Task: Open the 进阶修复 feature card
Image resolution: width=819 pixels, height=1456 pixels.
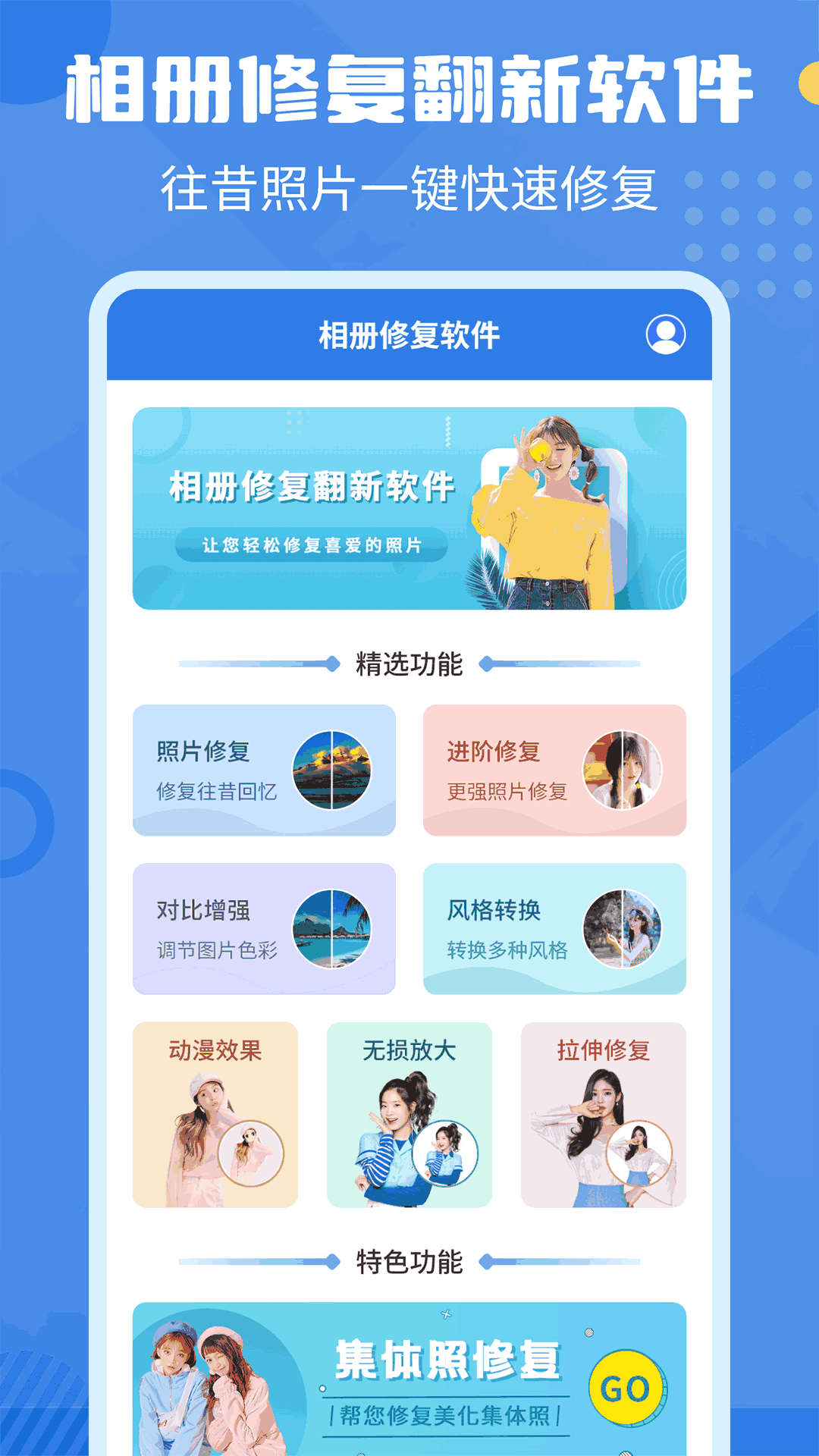Action: pos(557,769)
